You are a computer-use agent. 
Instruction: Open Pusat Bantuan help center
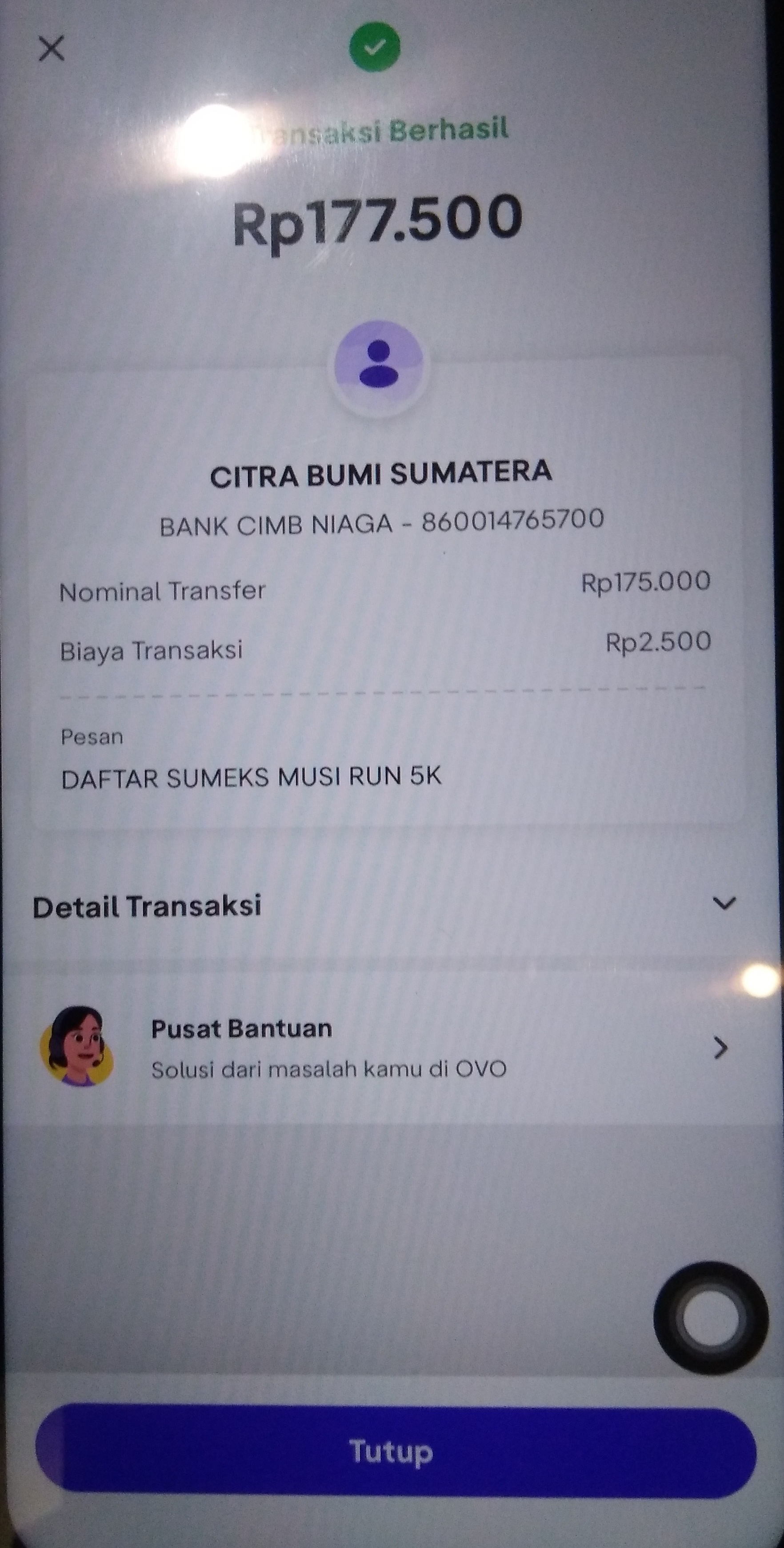point(384,1048)
